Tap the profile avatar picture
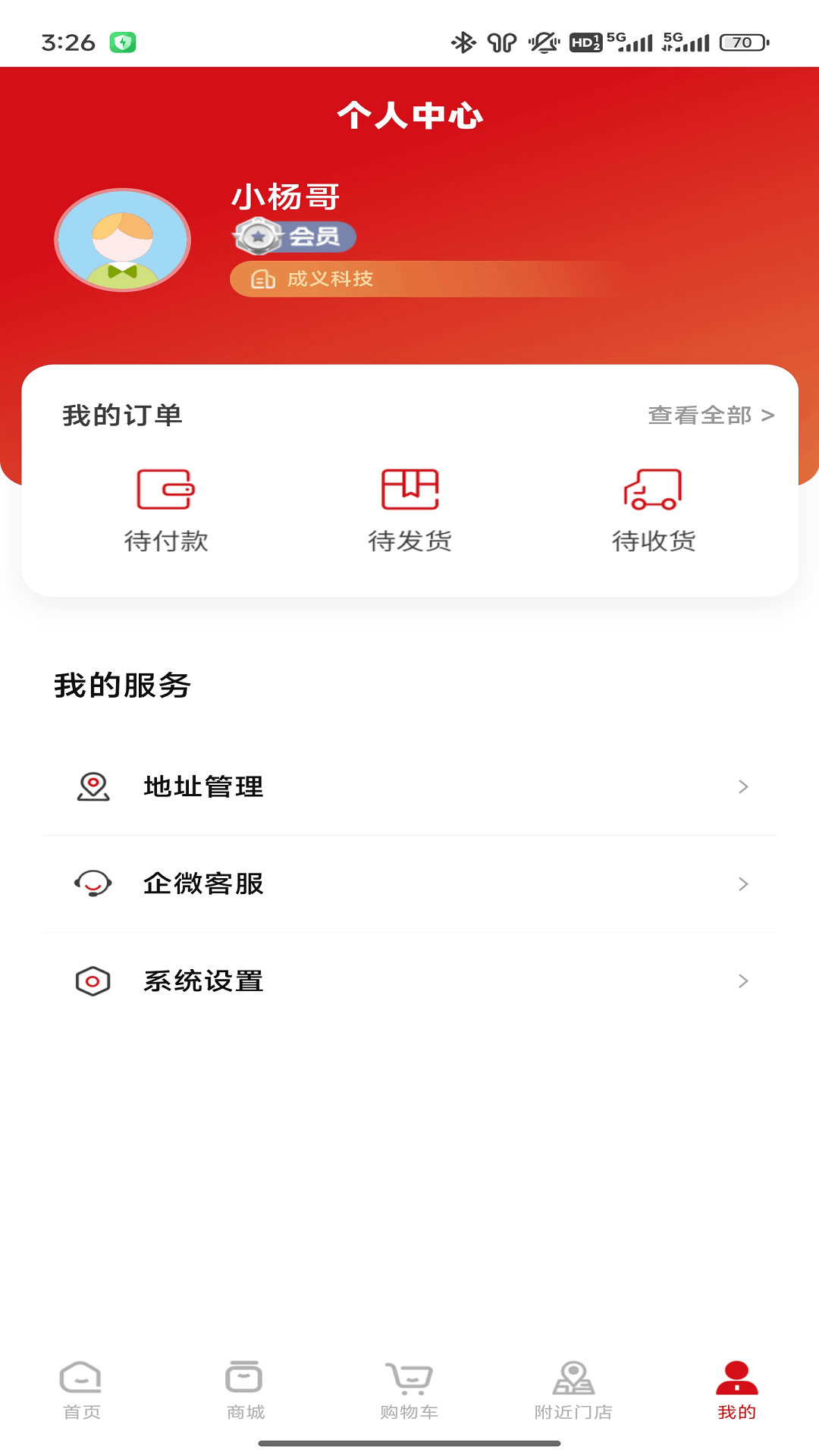The width and height of the screenshot is (819, 1456). tap(121, 240)
